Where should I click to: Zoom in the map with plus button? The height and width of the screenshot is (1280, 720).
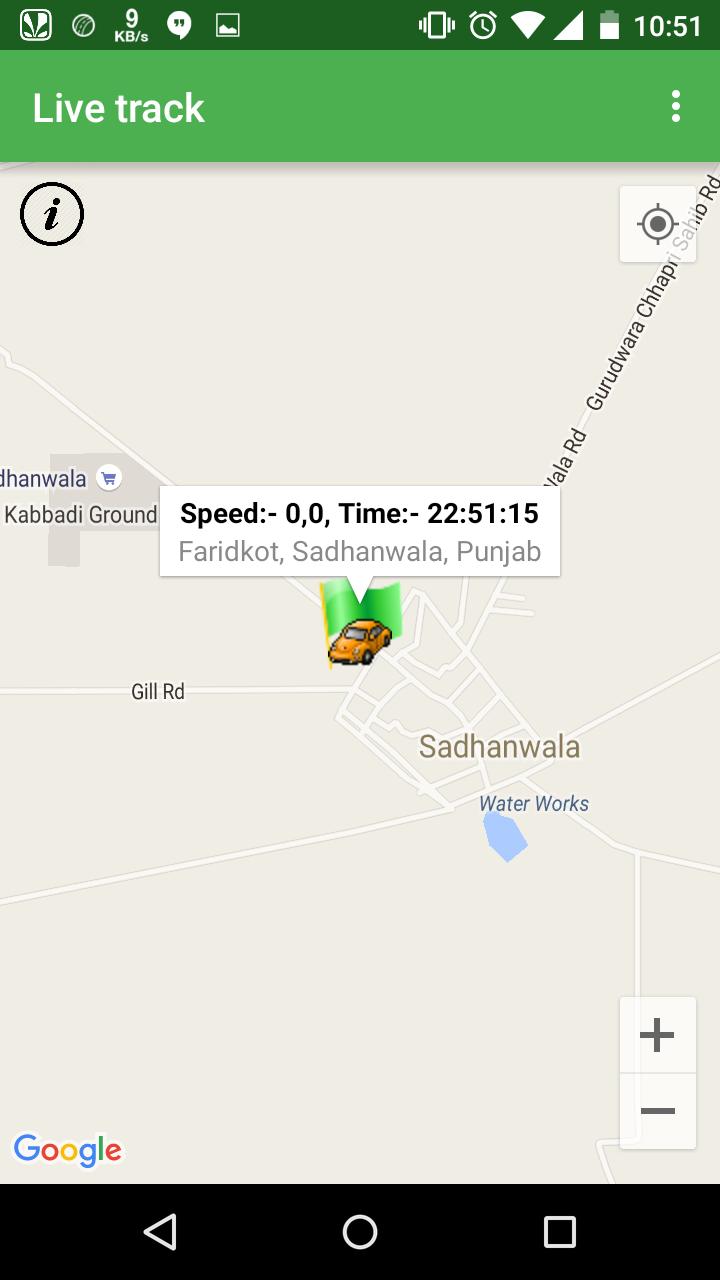point(657,1035)
